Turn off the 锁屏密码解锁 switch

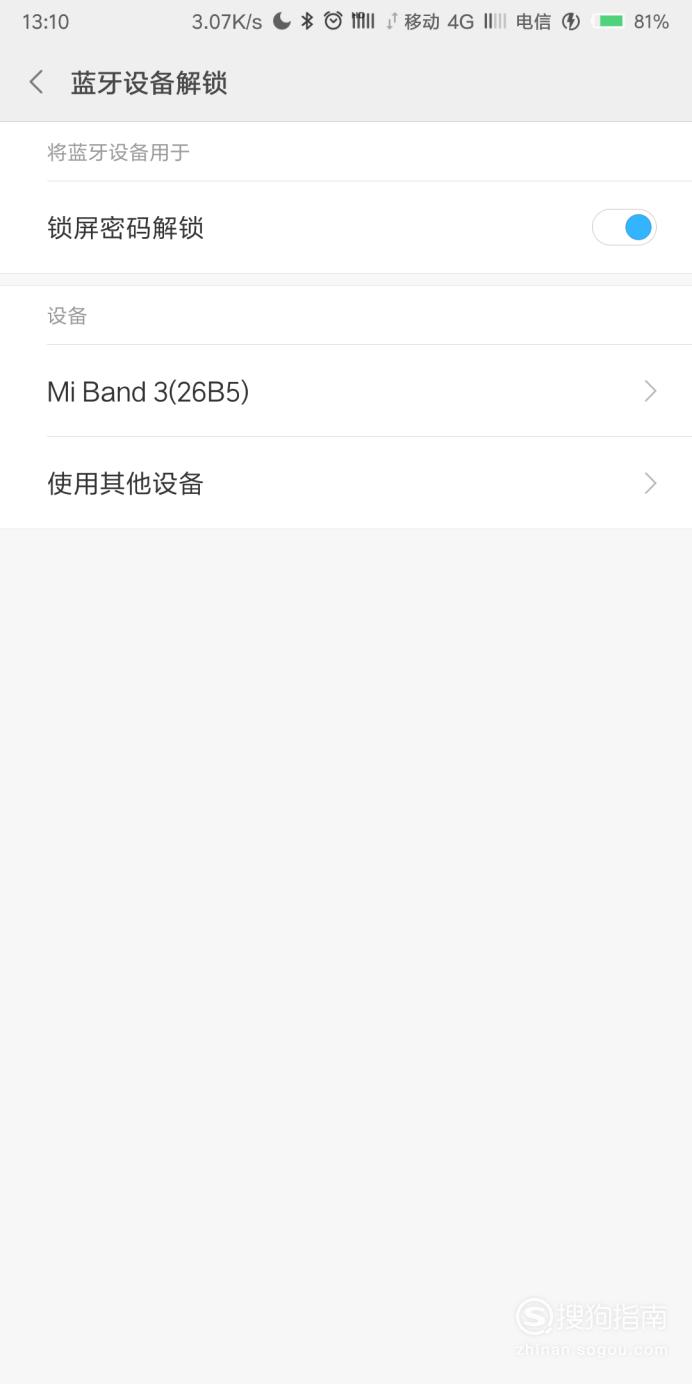(x=624, y=228)
